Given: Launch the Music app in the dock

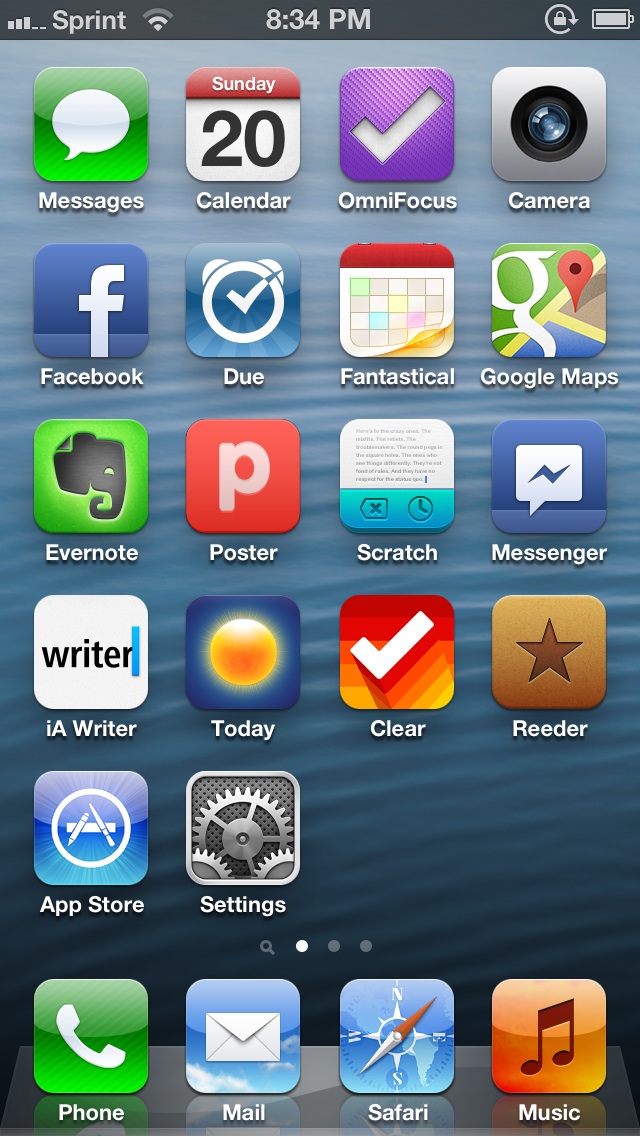Looking at the screenshot, I should [x=549, y=1036].
